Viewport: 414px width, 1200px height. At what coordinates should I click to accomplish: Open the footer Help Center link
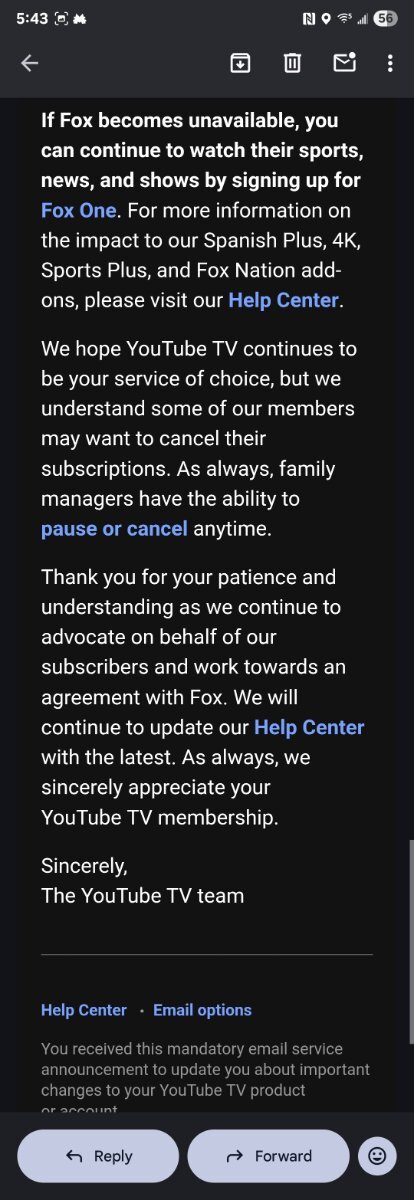84,1010
